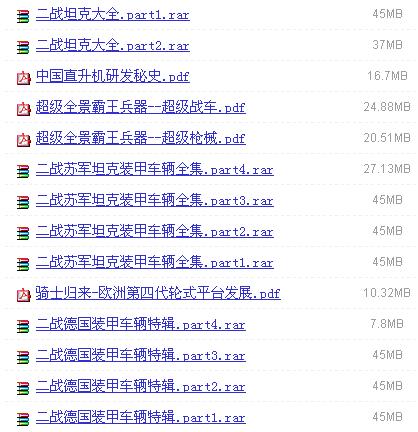Tap 二战德国装甲车辆特辑.part2.rar

(141, 387)
